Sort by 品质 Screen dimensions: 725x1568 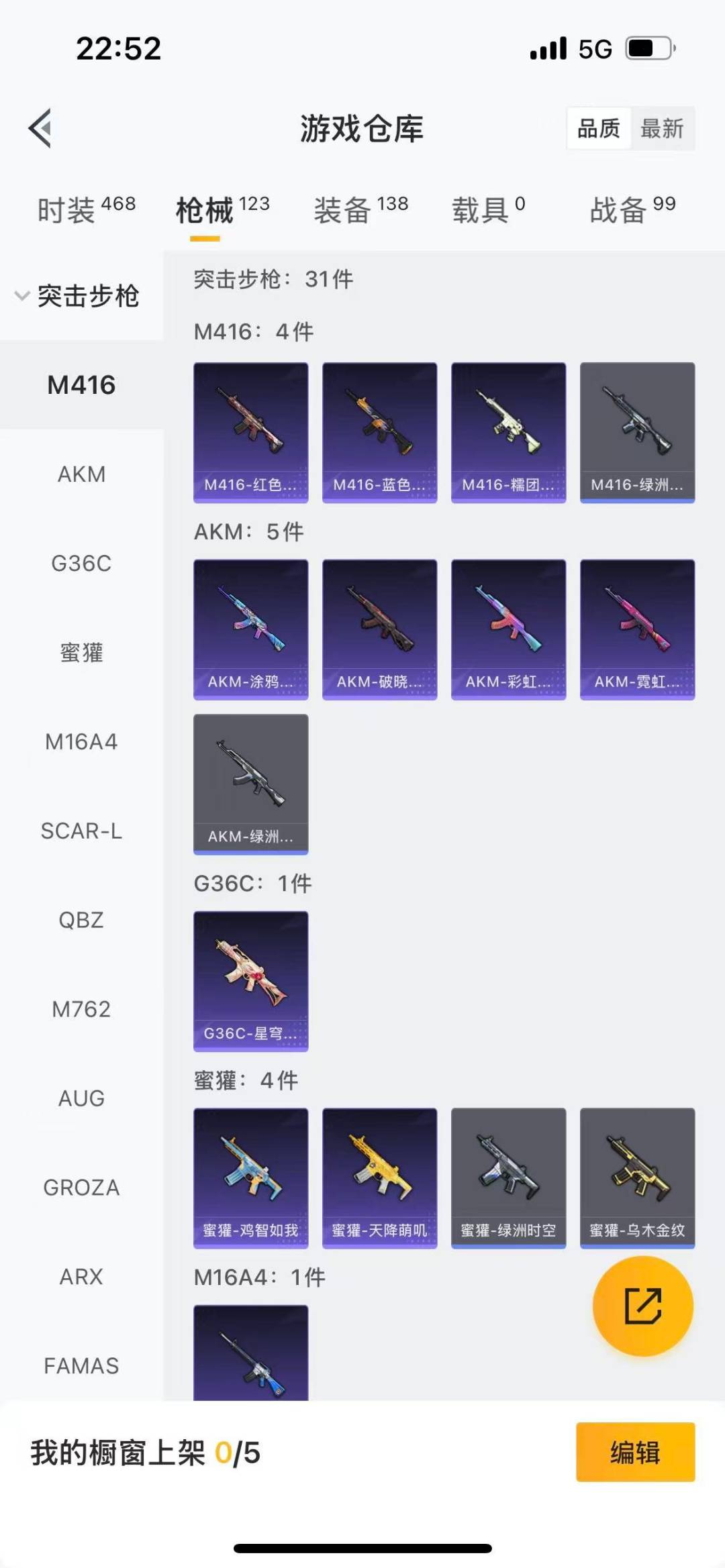click(x=599, y=128)
